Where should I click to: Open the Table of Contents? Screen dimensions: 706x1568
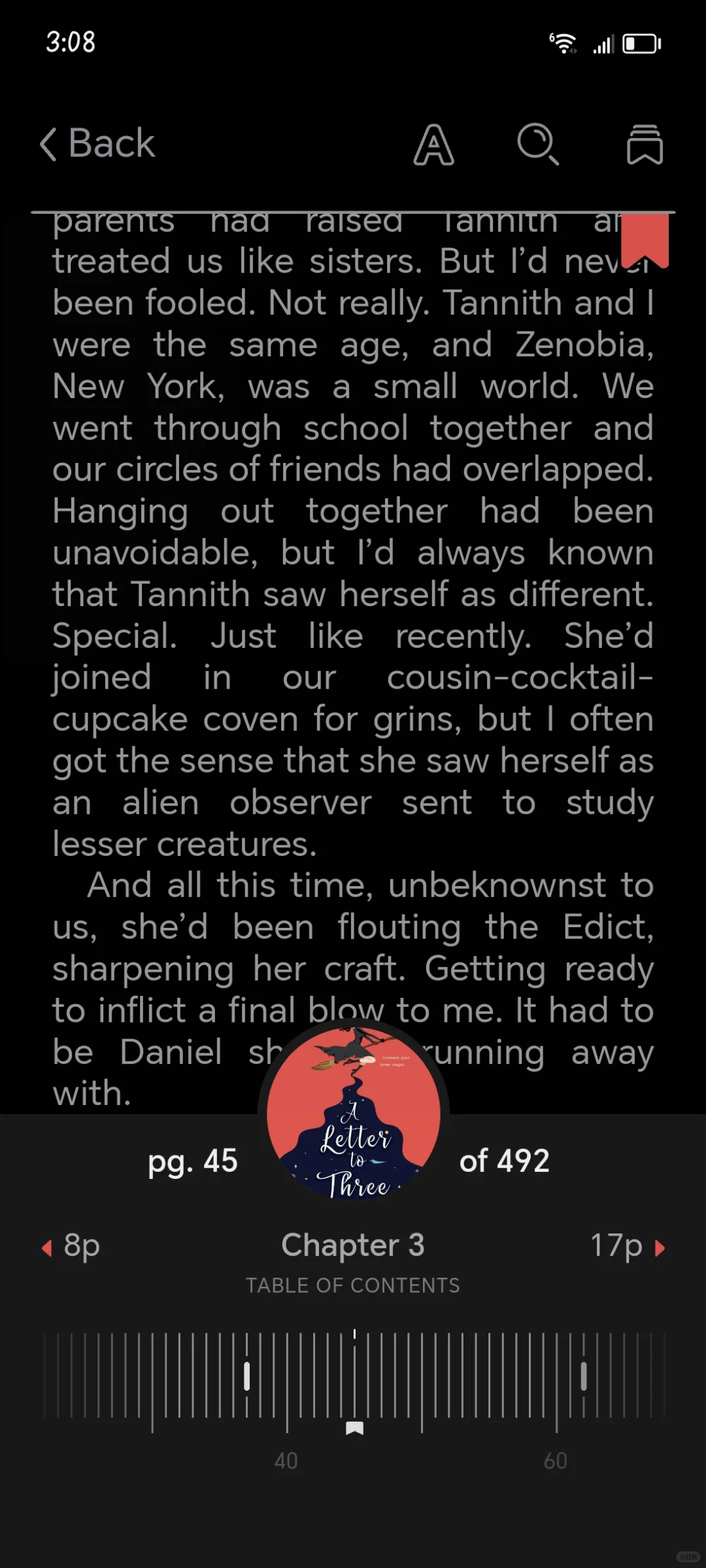[x=353, y=1286]
